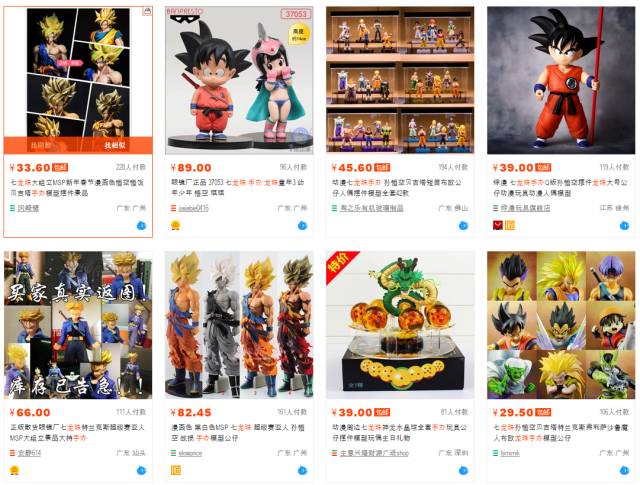View the ¥82.45 four Goku figures item
The width and height of the screenshot is (640, 485).
coord(239,325)
